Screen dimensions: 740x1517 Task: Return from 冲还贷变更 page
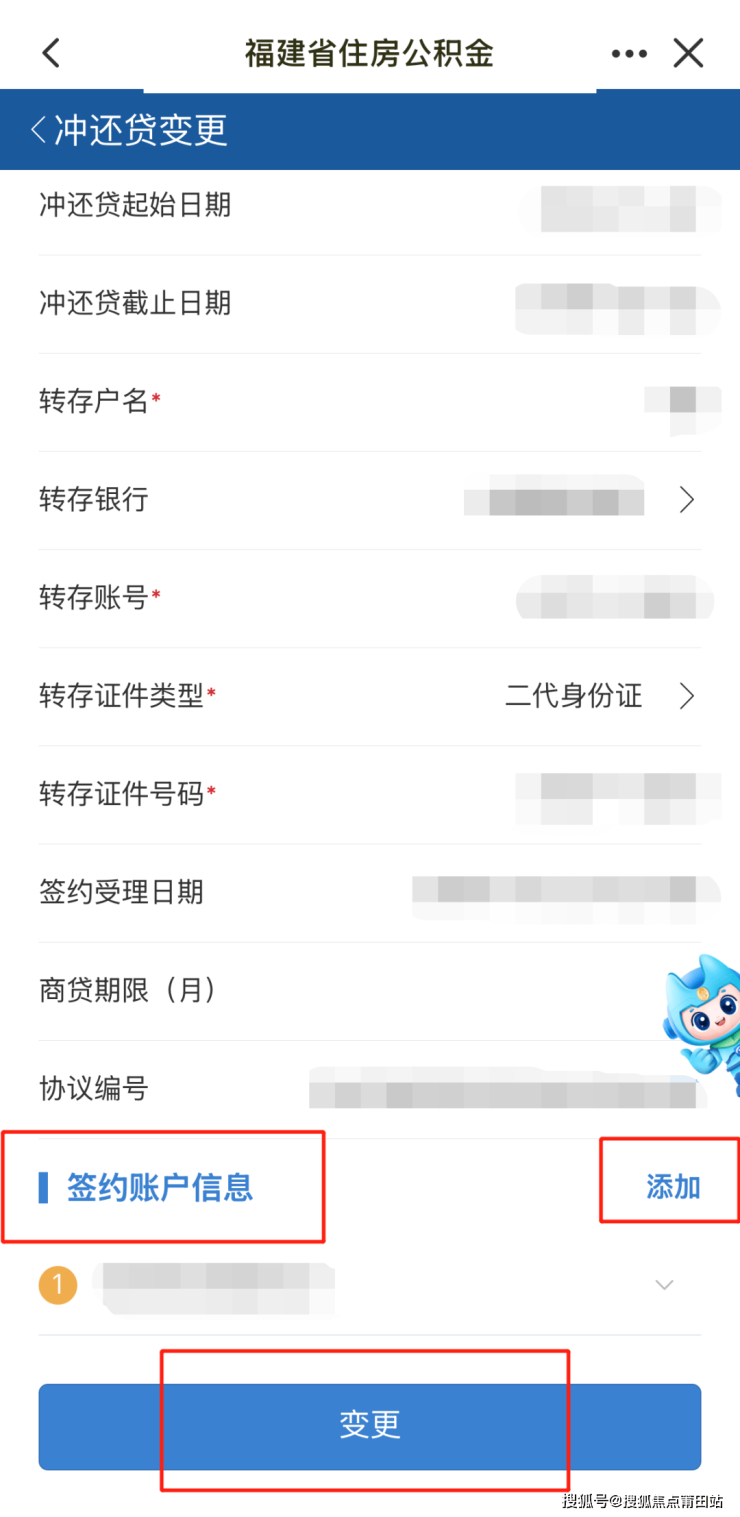coord(40,130)
